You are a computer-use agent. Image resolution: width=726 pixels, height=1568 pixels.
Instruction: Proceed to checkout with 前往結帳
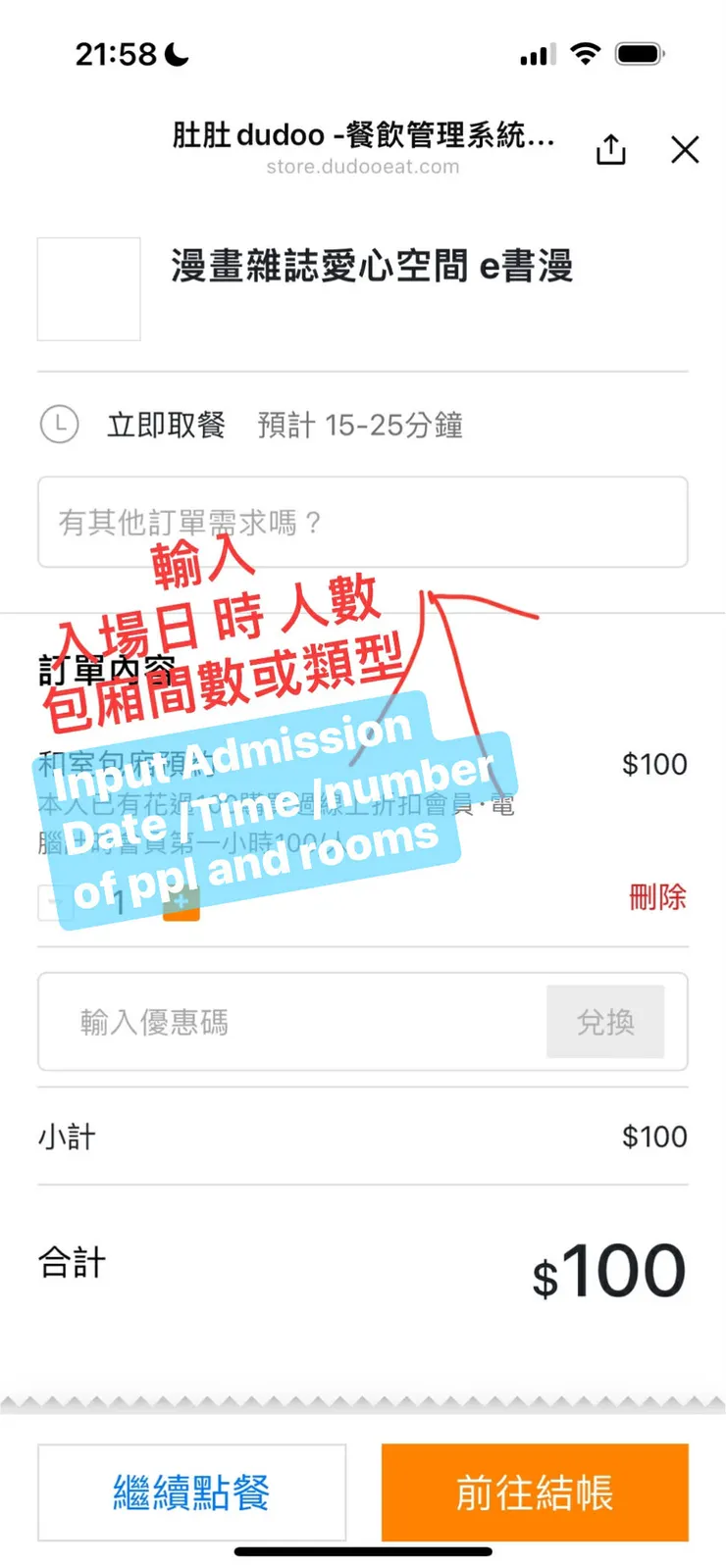535,1492
